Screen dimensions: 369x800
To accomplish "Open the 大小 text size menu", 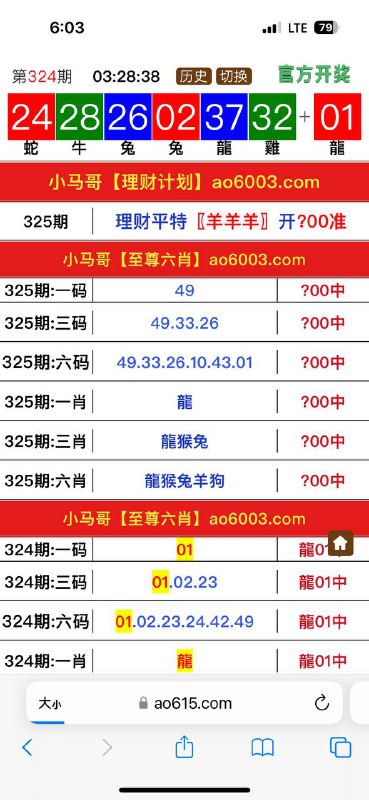I will [50, 704].
